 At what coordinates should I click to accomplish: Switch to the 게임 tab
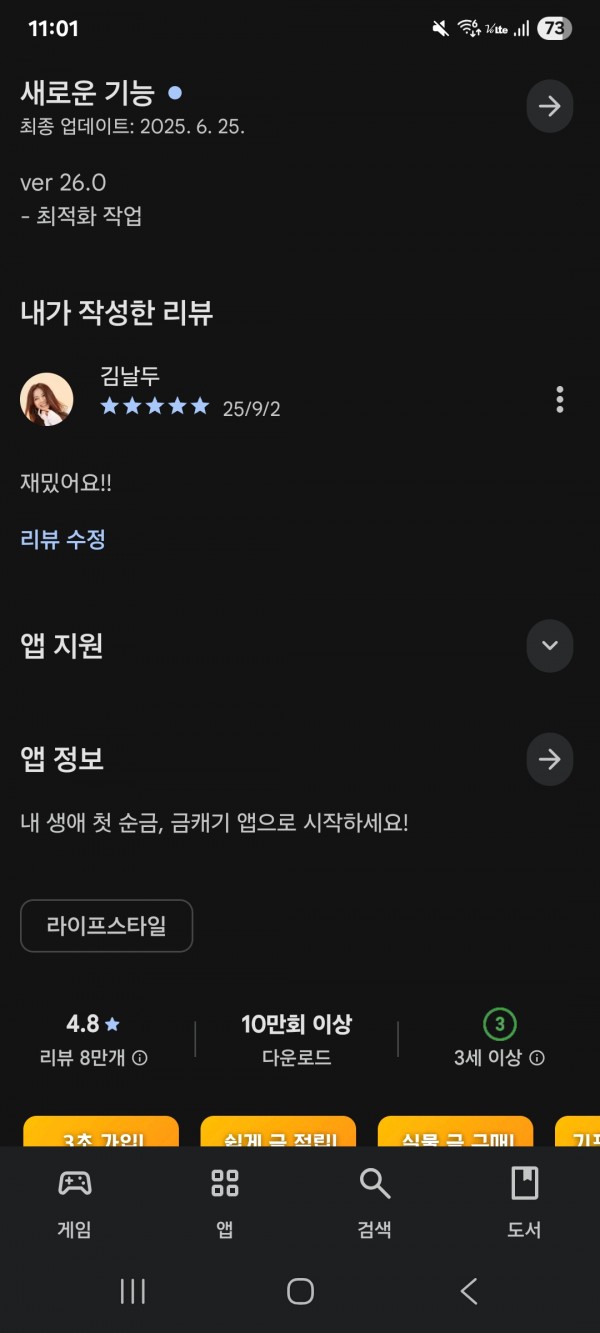pos(75,1204)
